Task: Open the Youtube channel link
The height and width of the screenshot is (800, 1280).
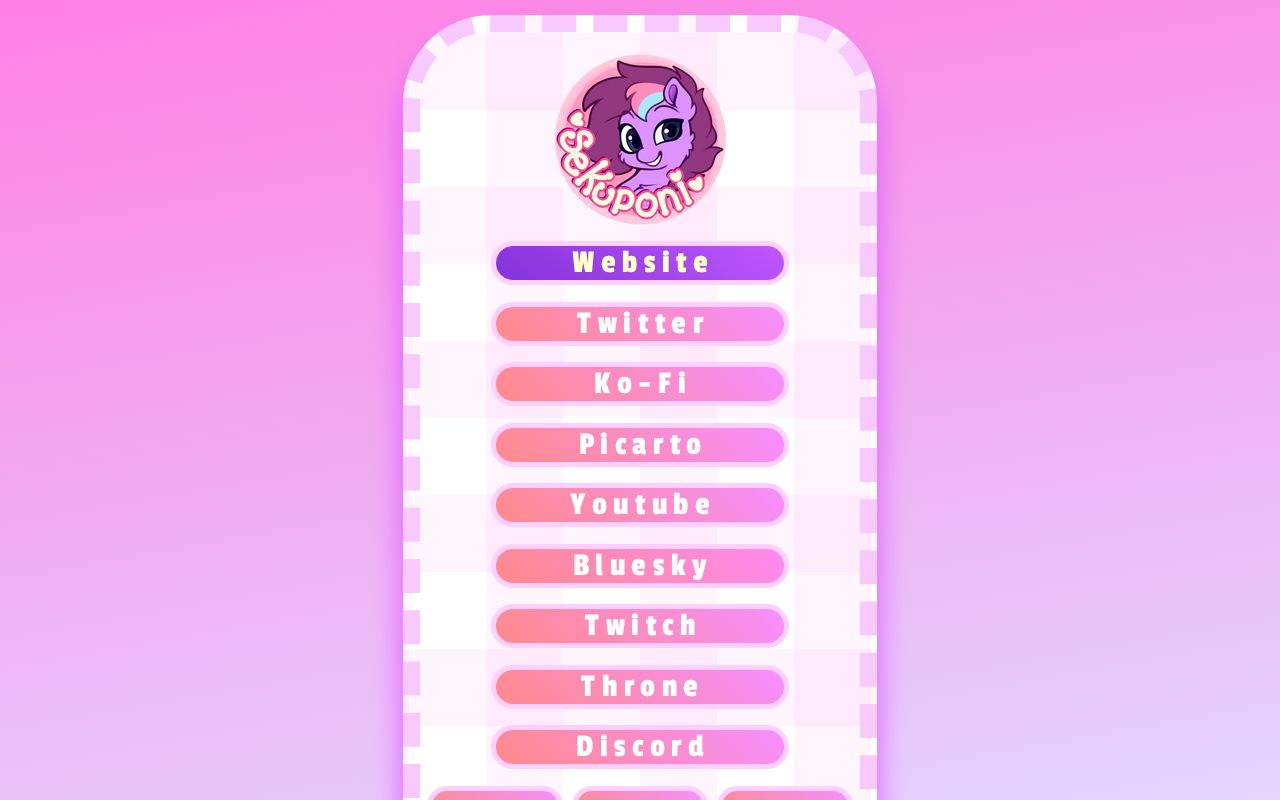Action: coord(640,505)
